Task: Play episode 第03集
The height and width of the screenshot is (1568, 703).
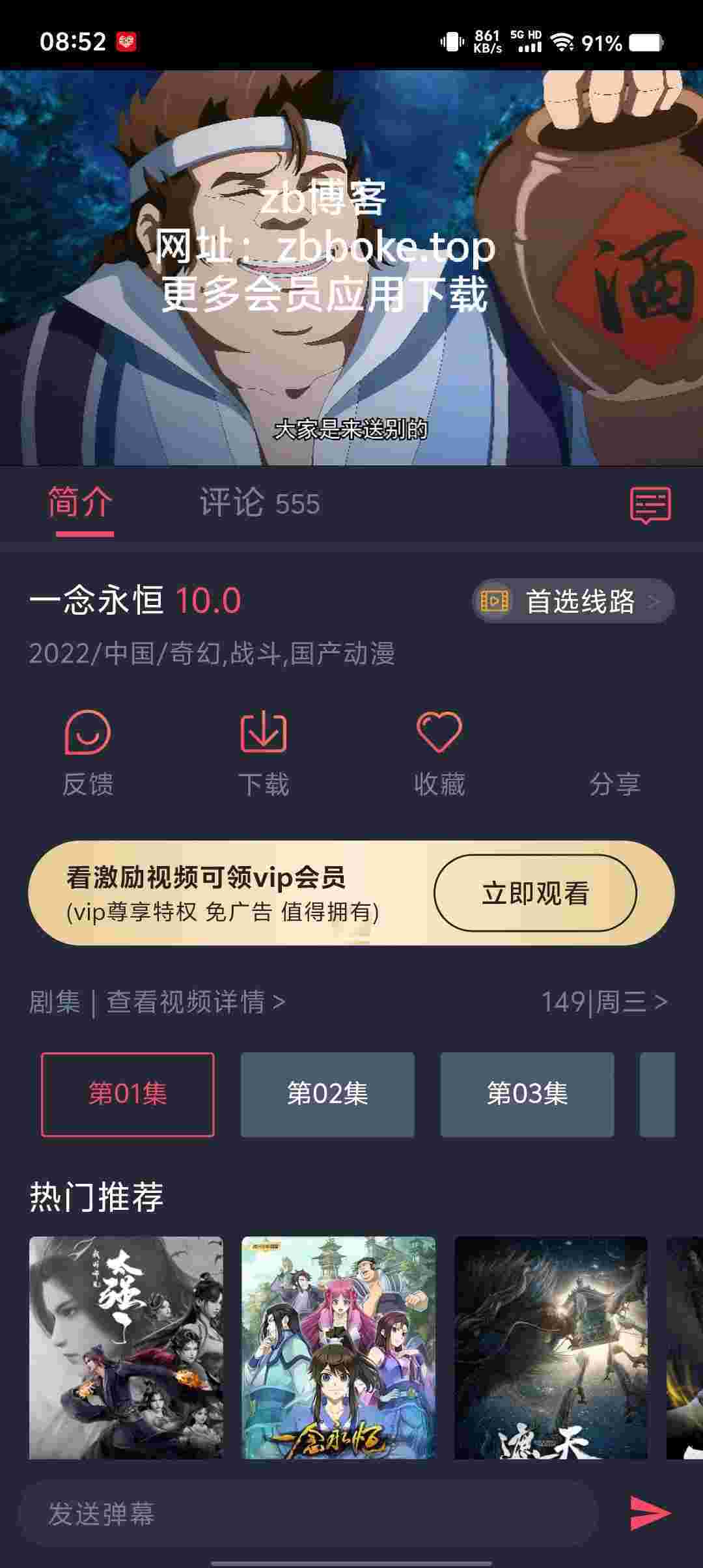Action: [527, 1094]
